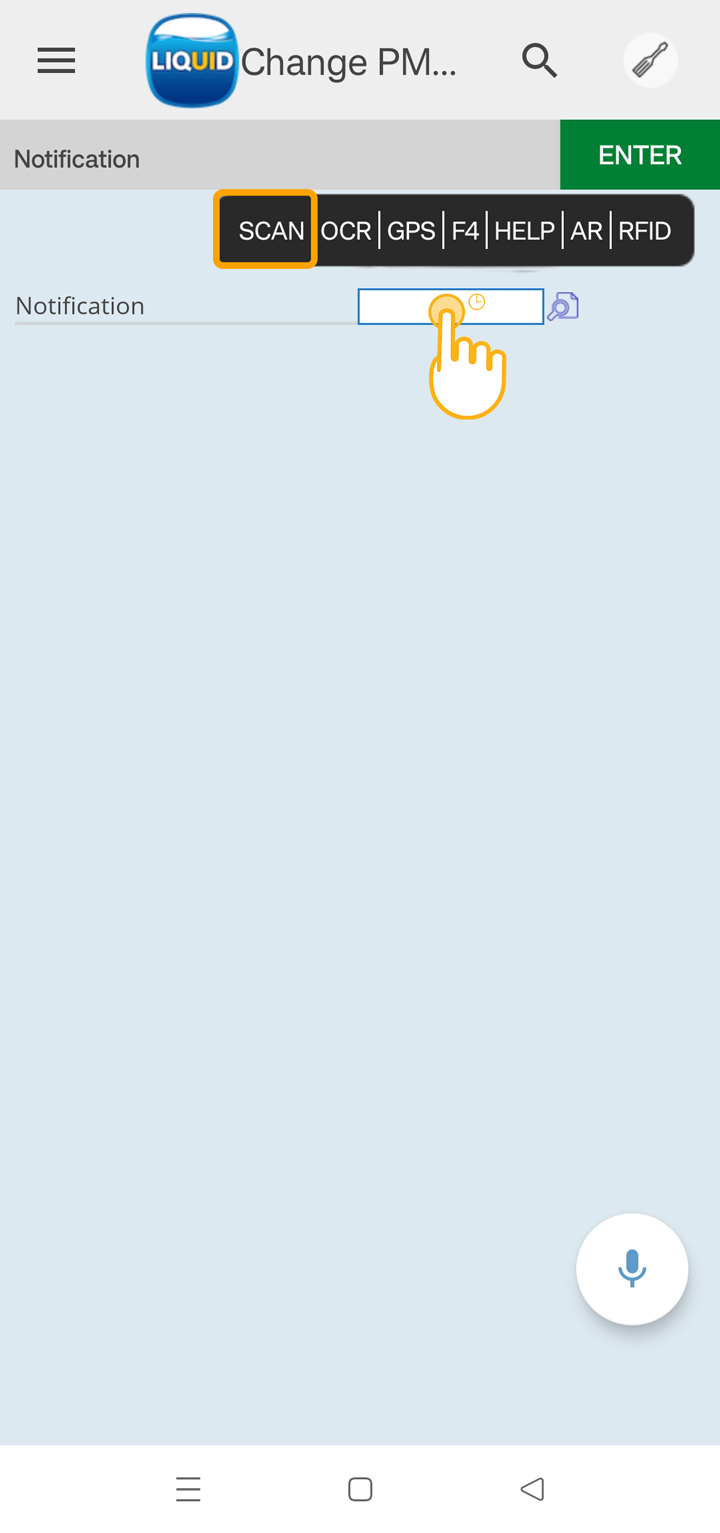The height and width of the screenshot is (1533, 720).
Task: Tap F4 in the toolbar
Action: 465,231
